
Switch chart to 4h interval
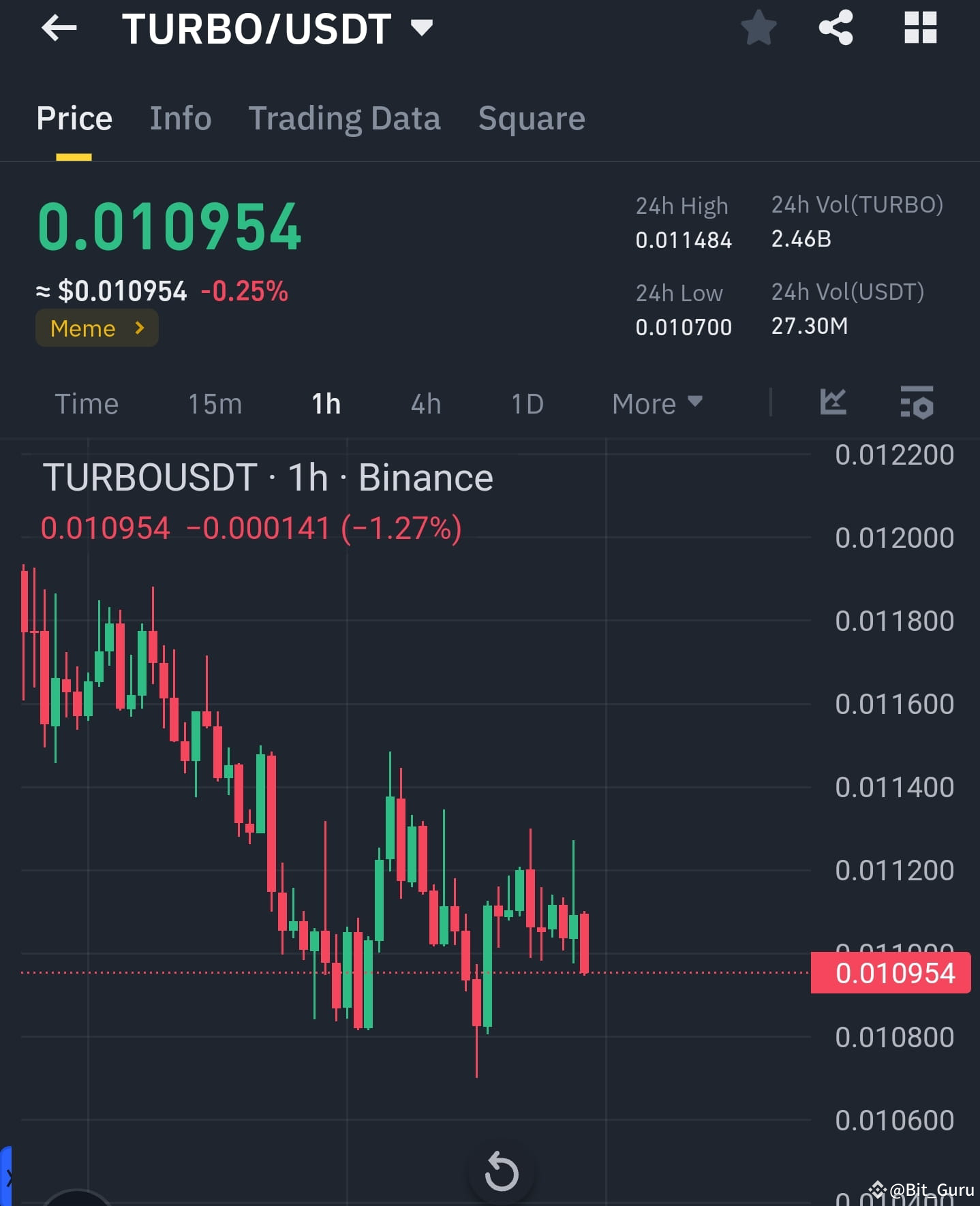[x=425, y=403]
